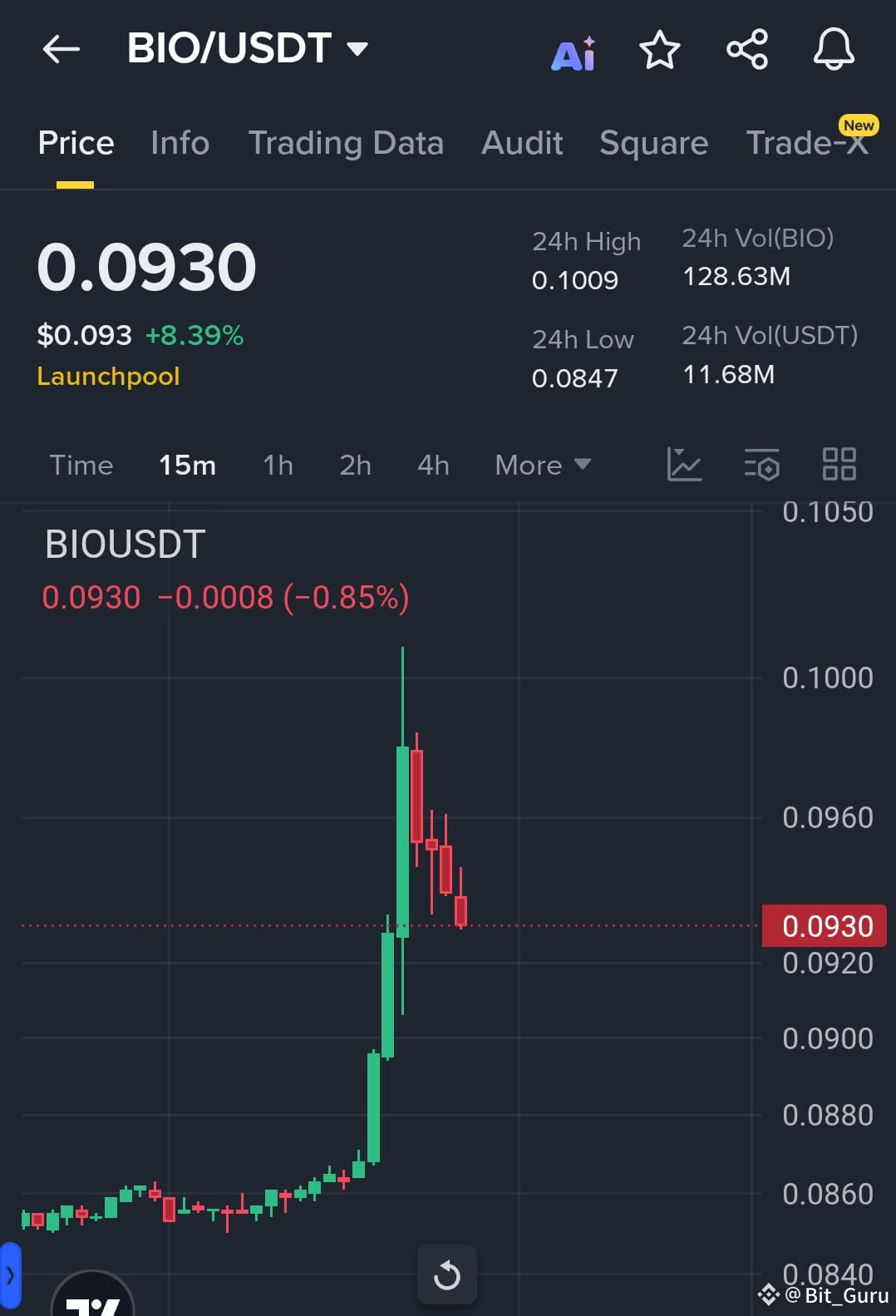Viewport: 896px width, 1316px height.
Task: Refresh the chart with the reload icon
Action: click(x=447, y=1274)
